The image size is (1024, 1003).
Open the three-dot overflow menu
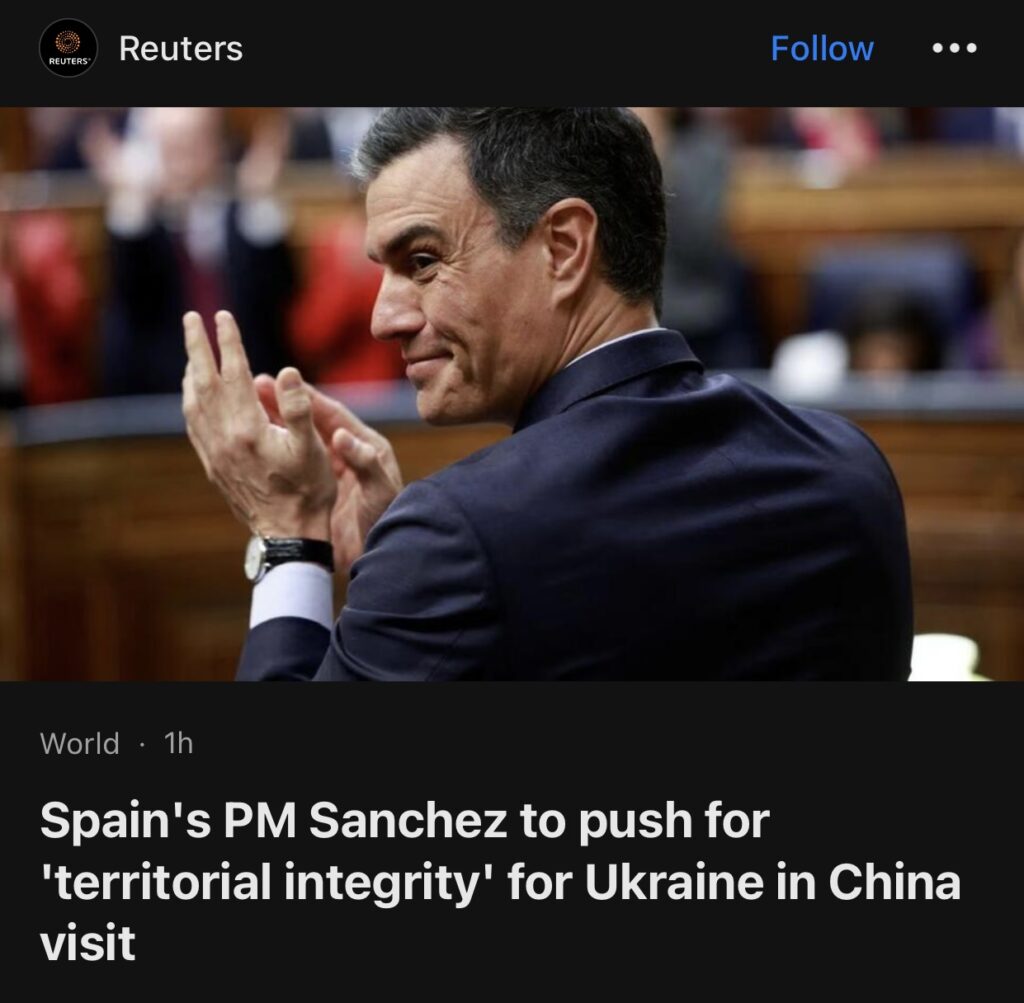coord(954,48)
